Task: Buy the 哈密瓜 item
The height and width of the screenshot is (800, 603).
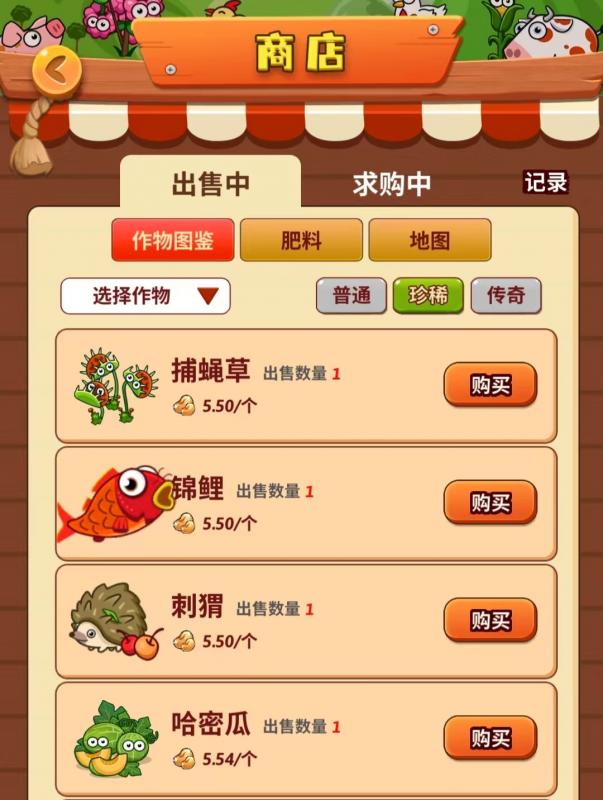Action: [x=490, y=738]
